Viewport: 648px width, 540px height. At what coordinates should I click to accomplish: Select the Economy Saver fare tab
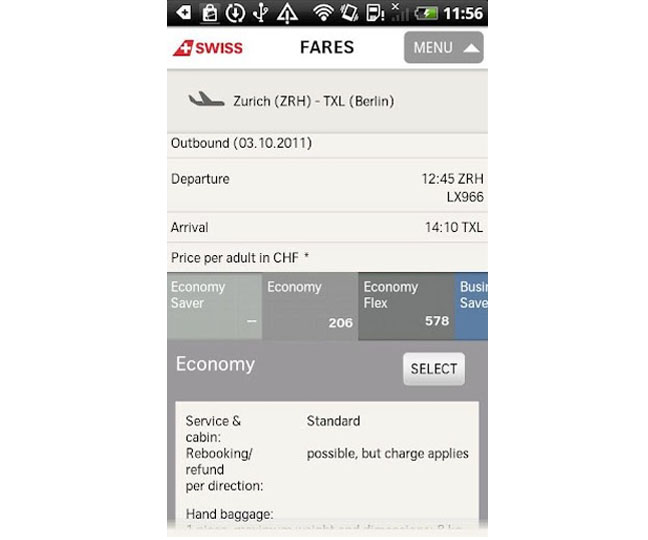(x=214, y=306)
